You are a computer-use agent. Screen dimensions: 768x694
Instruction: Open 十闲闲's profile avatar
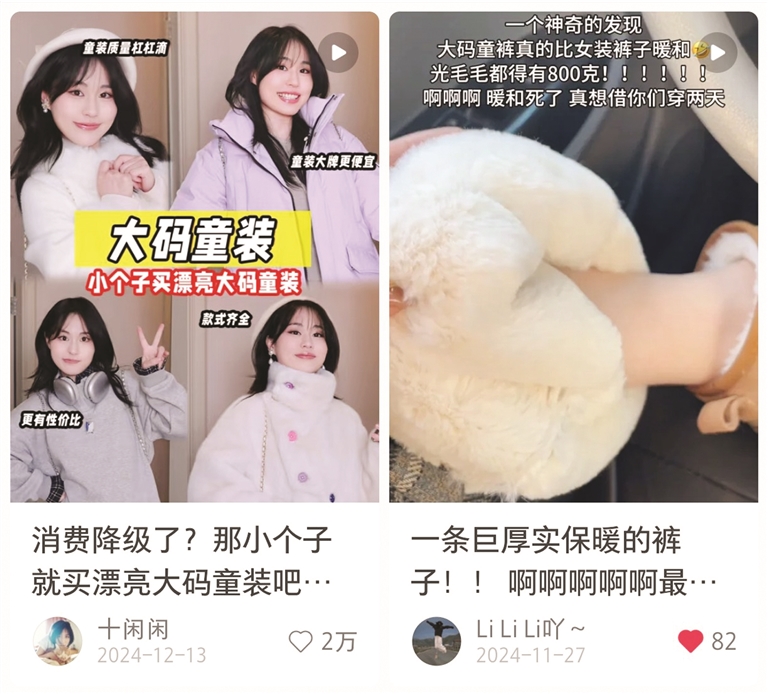coord(58,641)
